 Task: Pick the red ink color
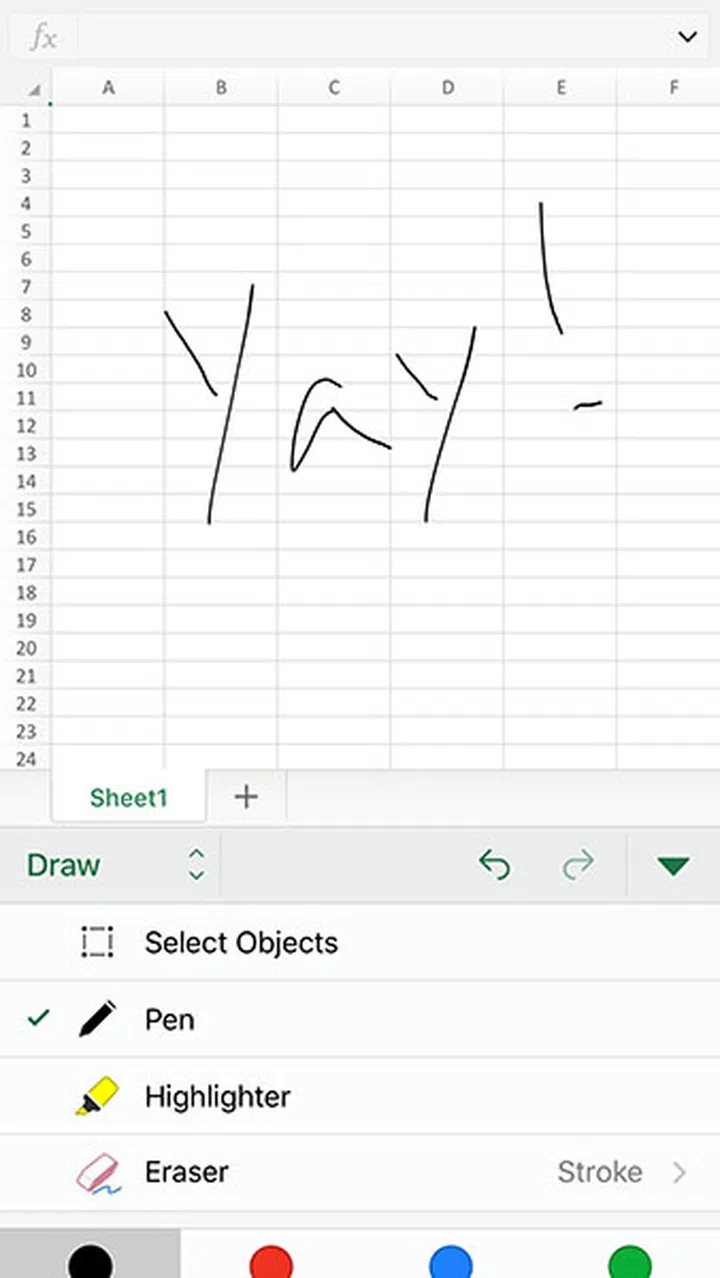pos(271,1262)
